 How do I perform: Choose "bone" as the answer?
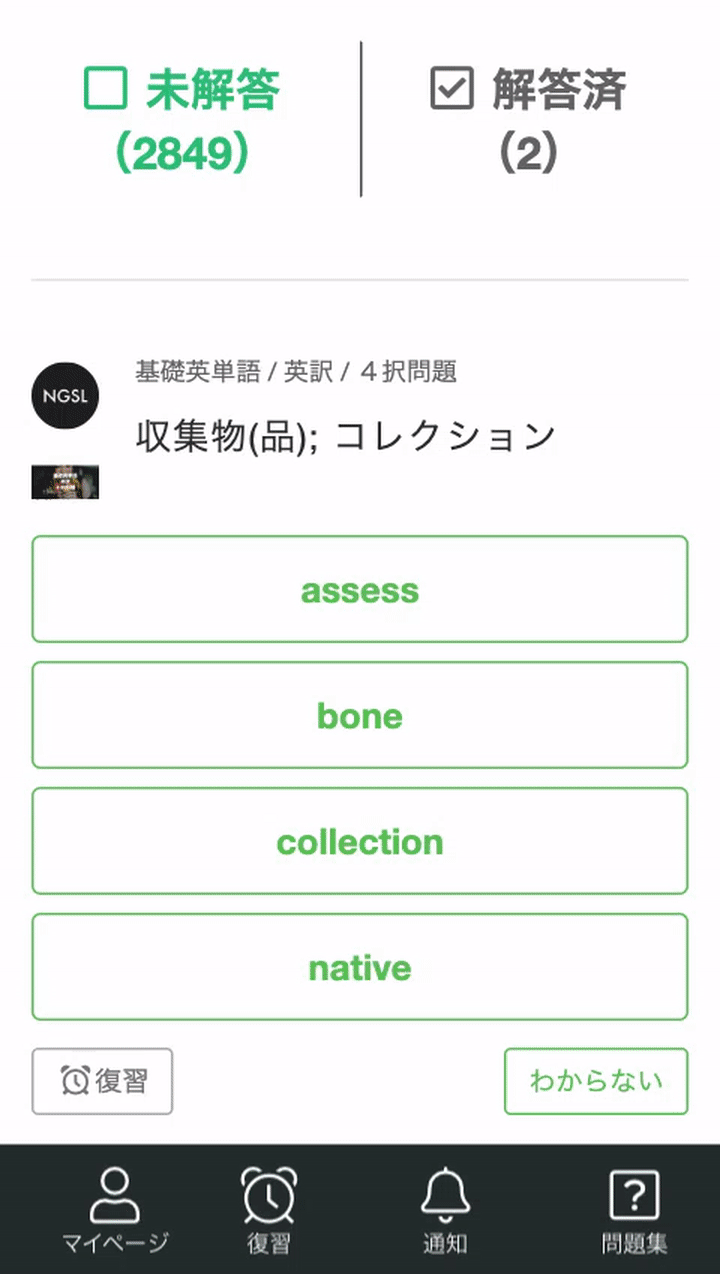(x=360, y=716)
